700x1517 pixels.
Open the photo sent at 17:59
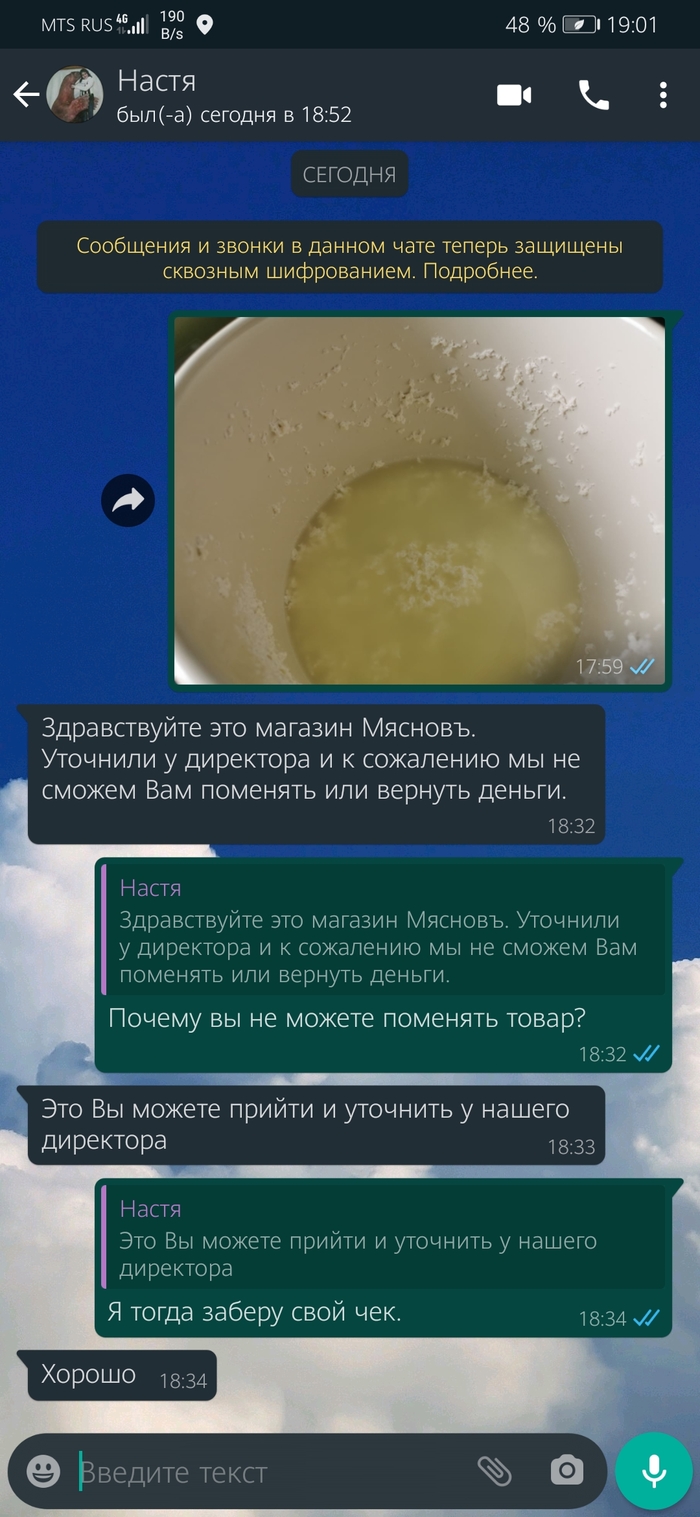click(420, 500)
